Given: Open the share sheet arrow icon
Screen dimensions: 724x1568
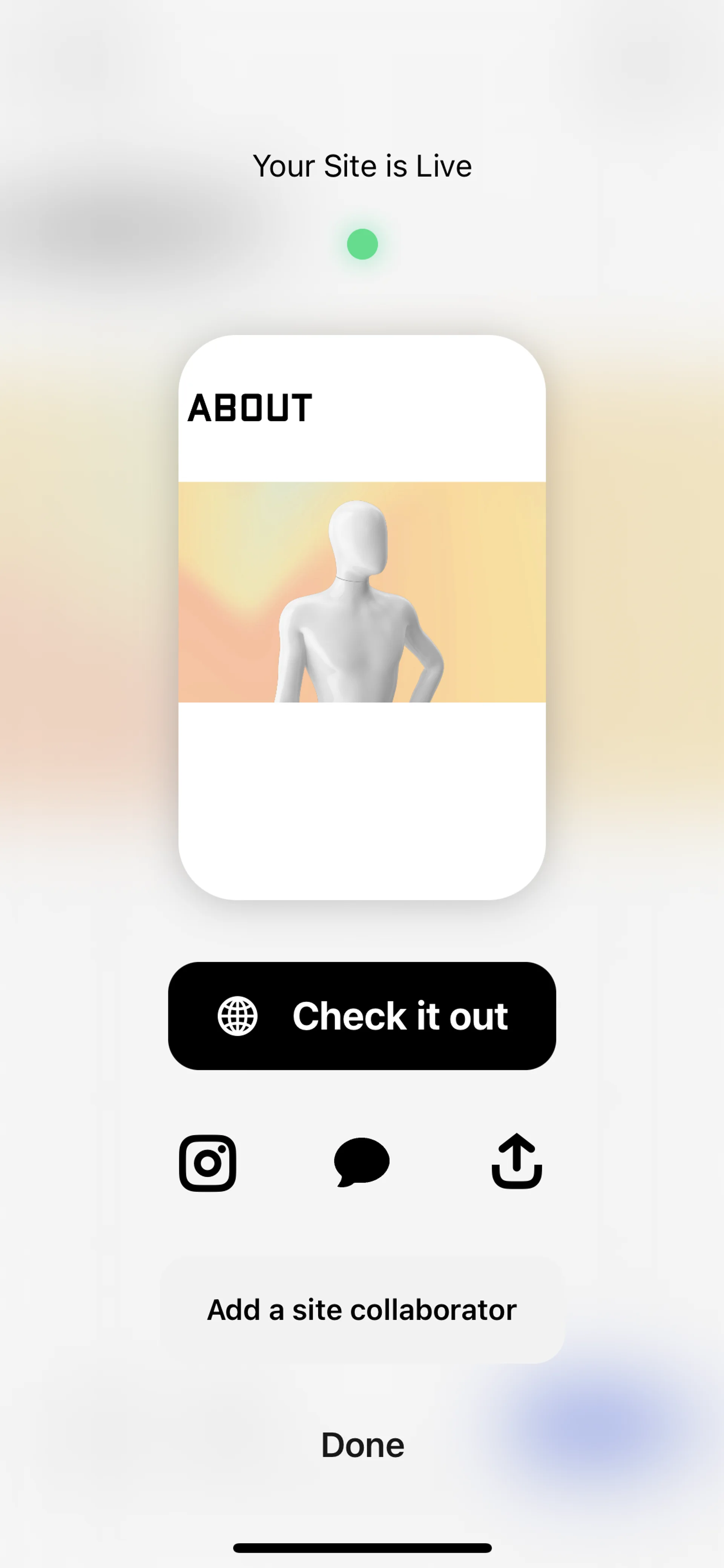Looking at the screenshot, I should pyautogui.click(x=517, y=1161).
